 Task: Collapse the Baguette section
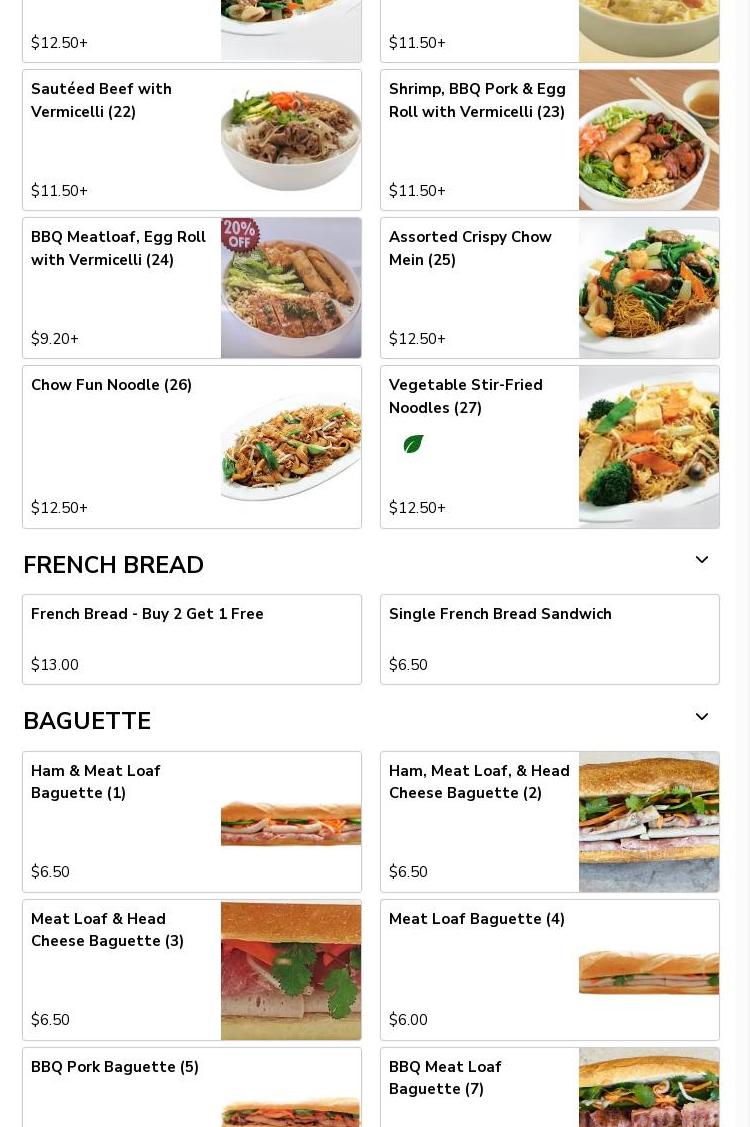(702, 718)
